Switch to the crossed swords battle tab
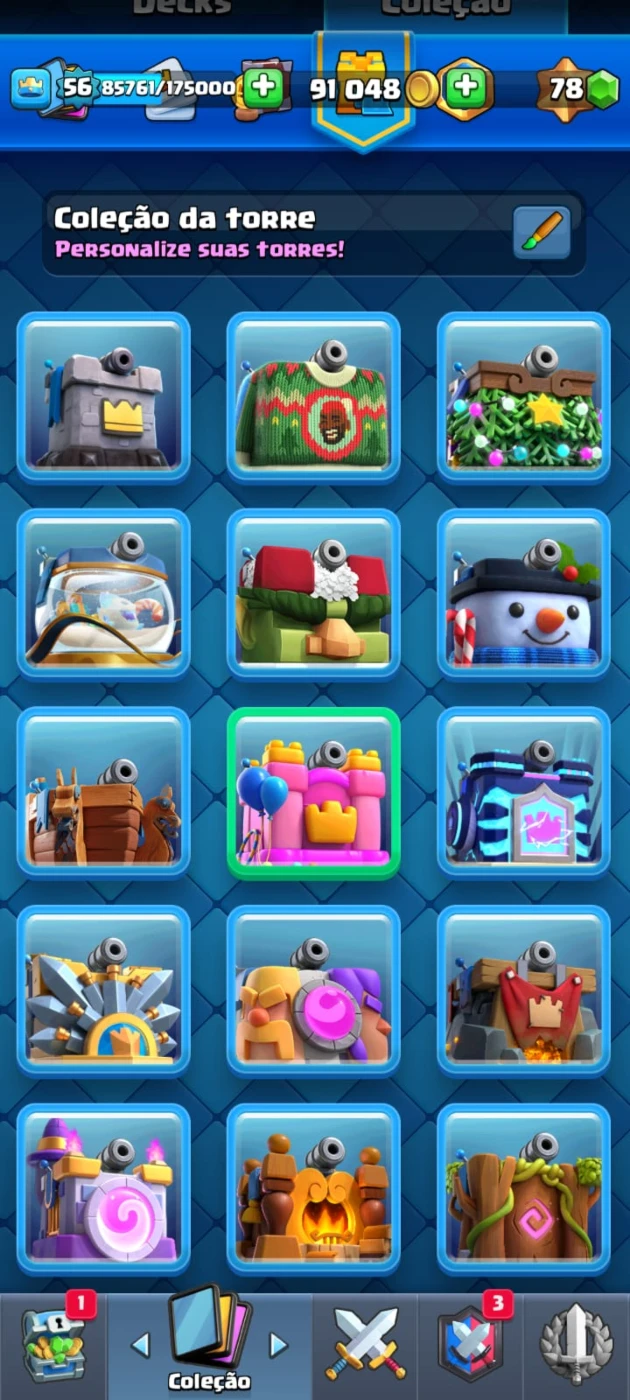 (366, 1346)
